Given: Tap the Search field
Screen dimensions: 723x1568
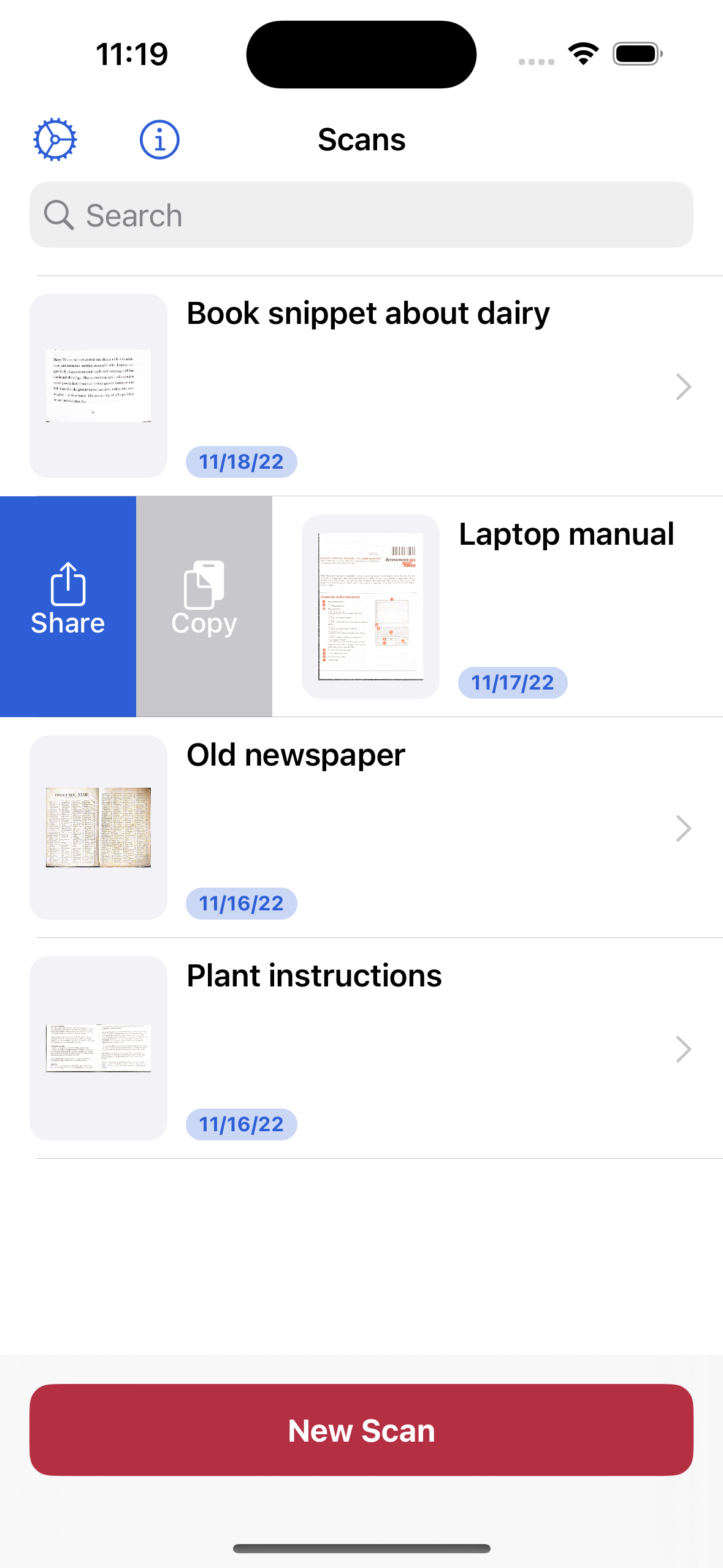Looking at the screenshot, I should point(361,215).
